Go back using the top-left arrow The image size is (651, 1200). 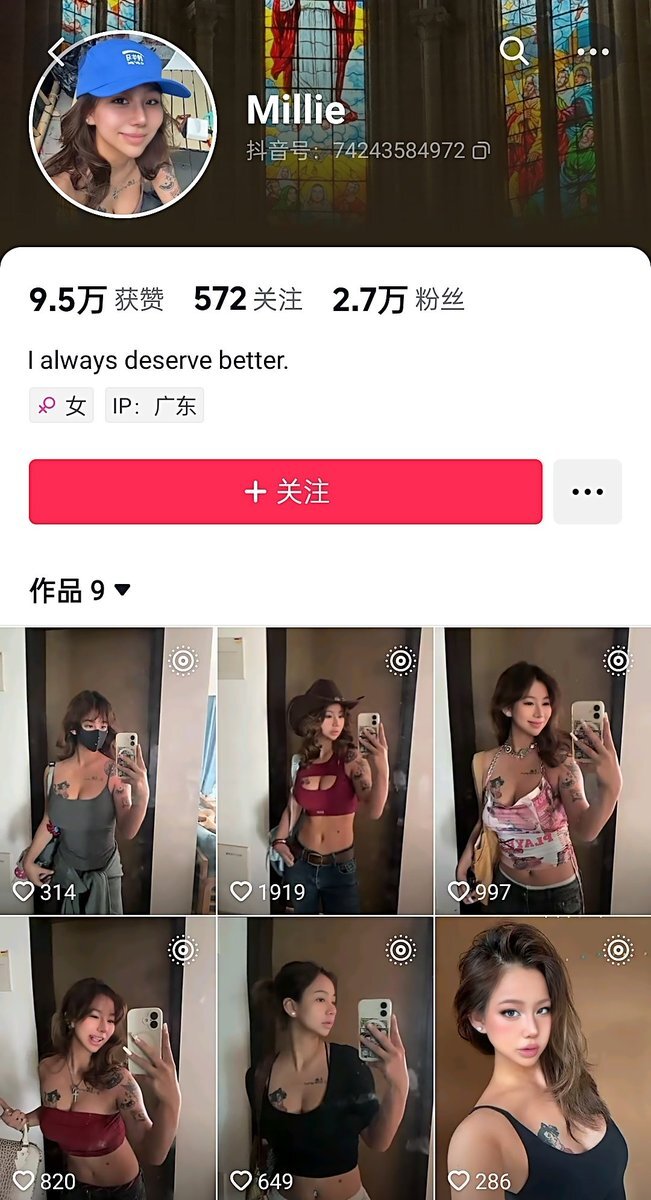coord(55,50)
